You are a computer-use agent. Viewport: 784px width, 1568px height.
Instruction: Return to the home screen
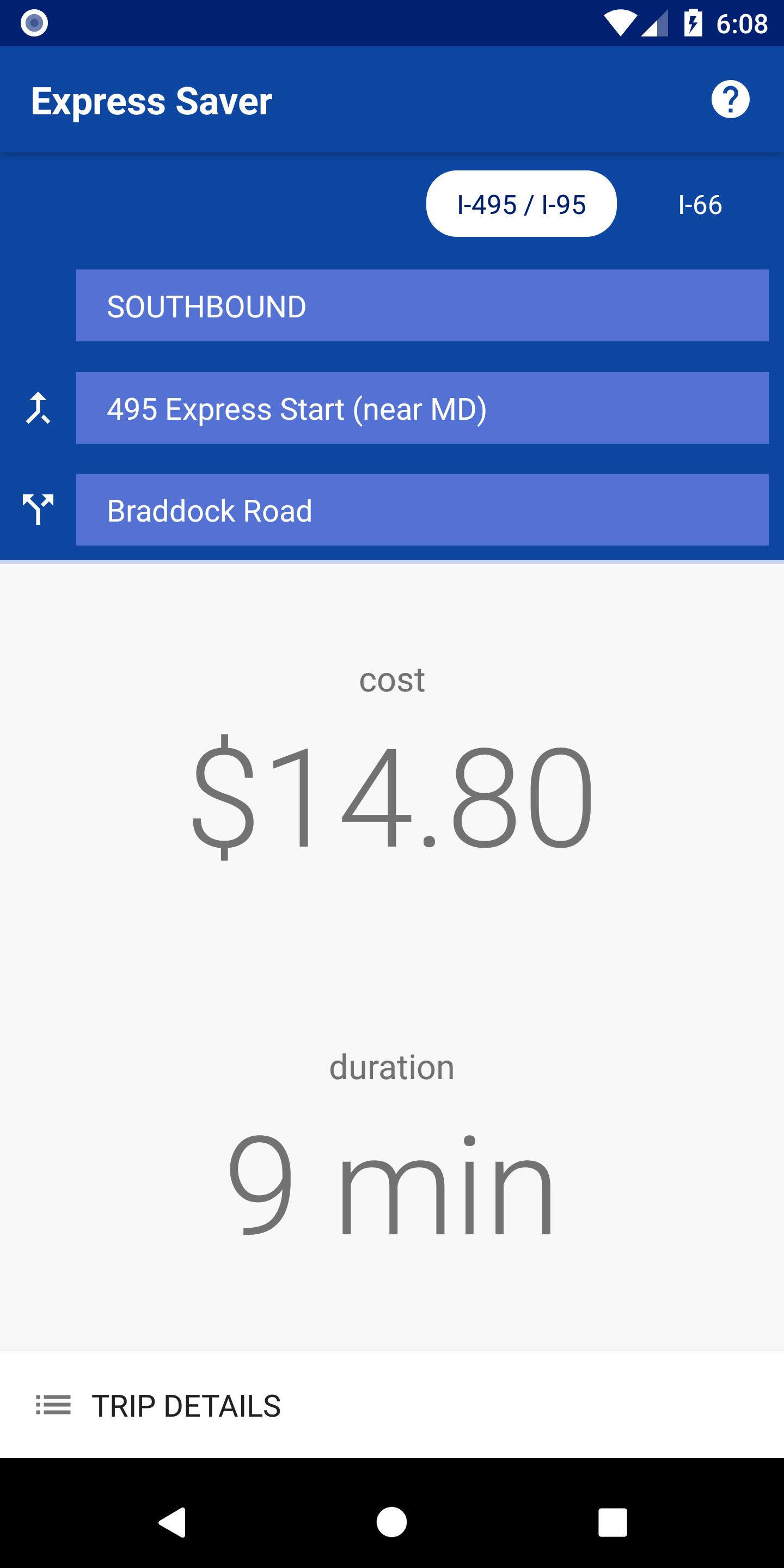click(392, 1522)
